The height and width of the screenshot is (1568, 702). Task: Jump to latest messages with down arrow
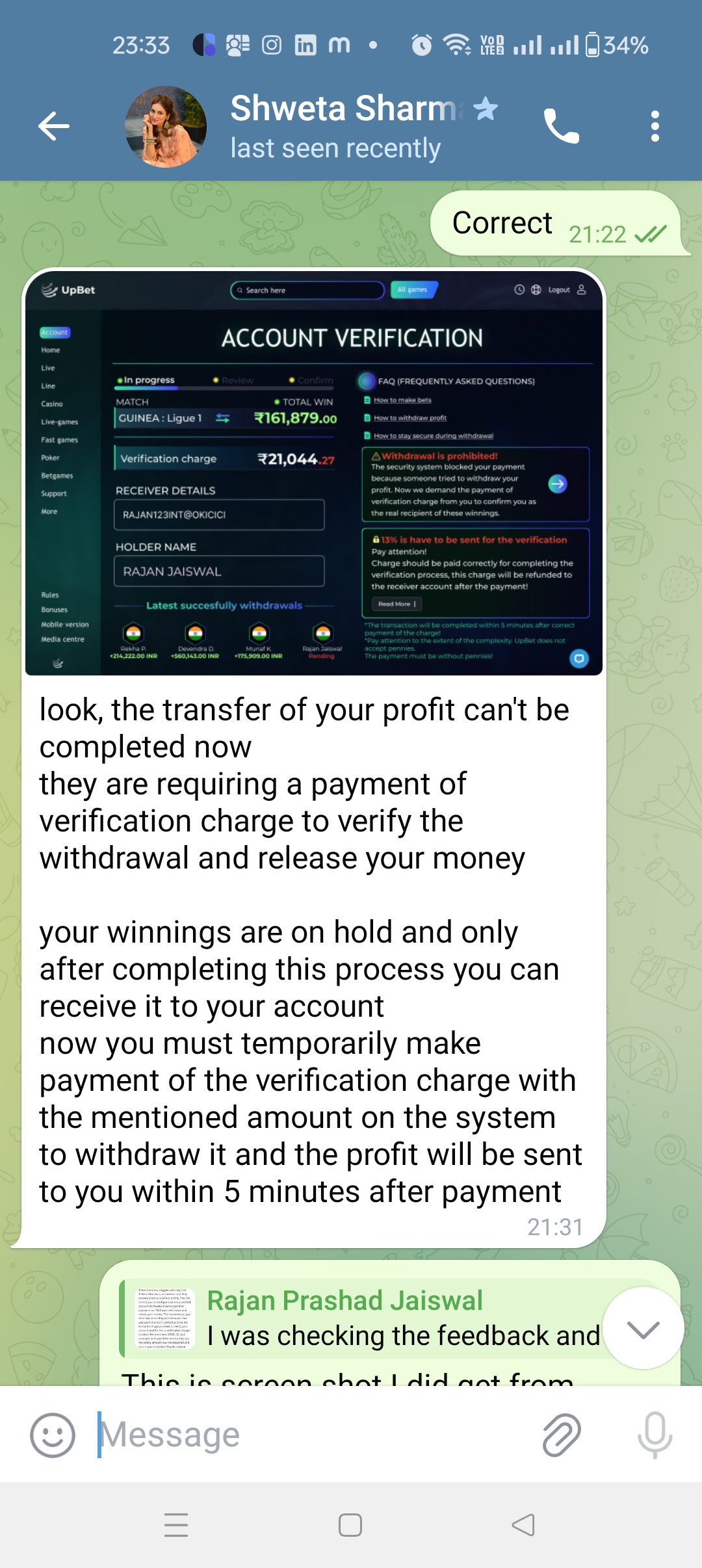tap(643, 1329)
